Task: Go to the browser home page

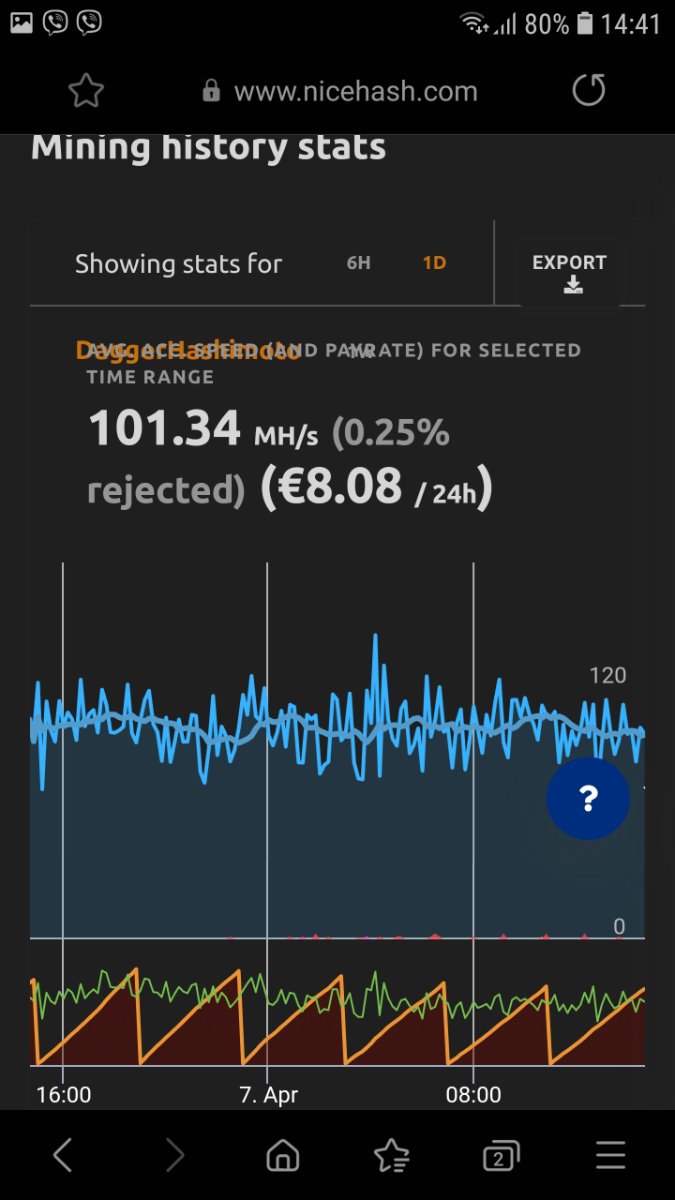Action: coord(283,1156)
